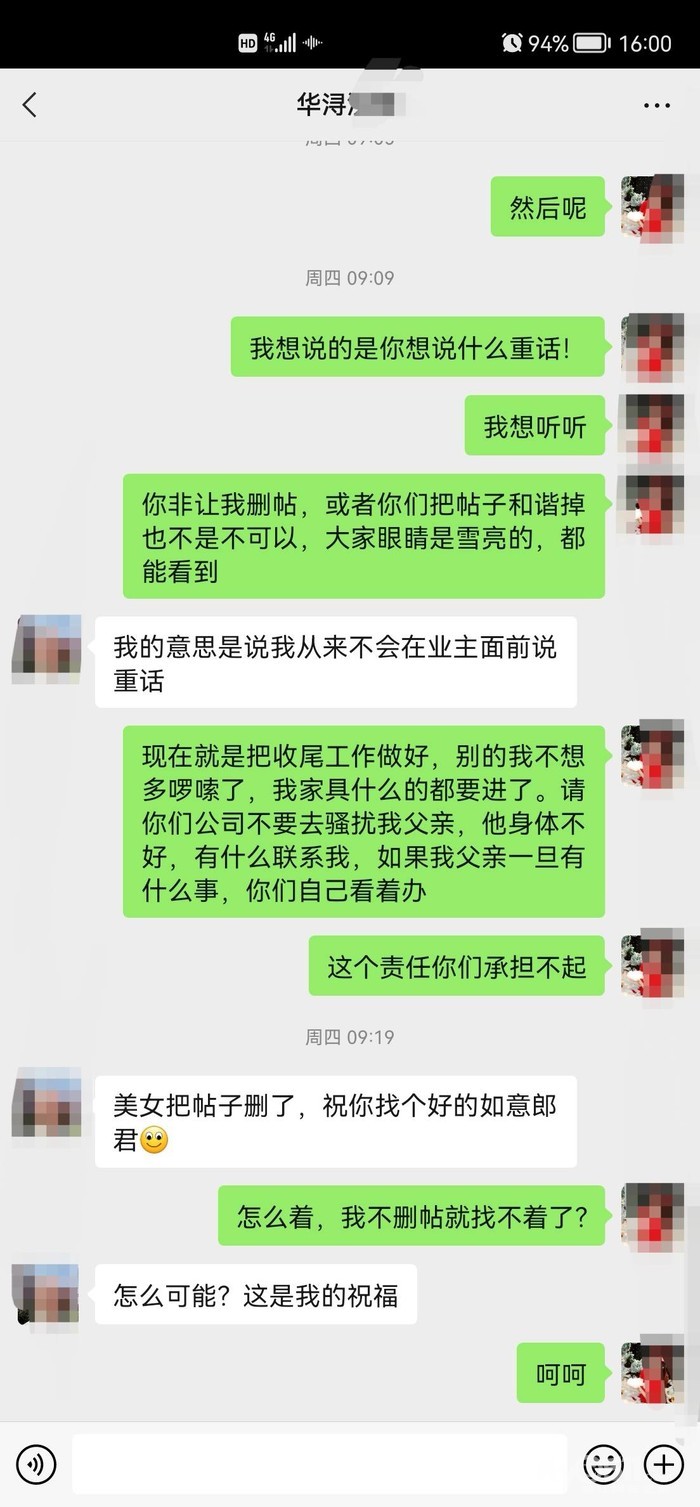Focus the message text field
Viewport: 700px width, 1507px height.
[x=319, y=1465]
